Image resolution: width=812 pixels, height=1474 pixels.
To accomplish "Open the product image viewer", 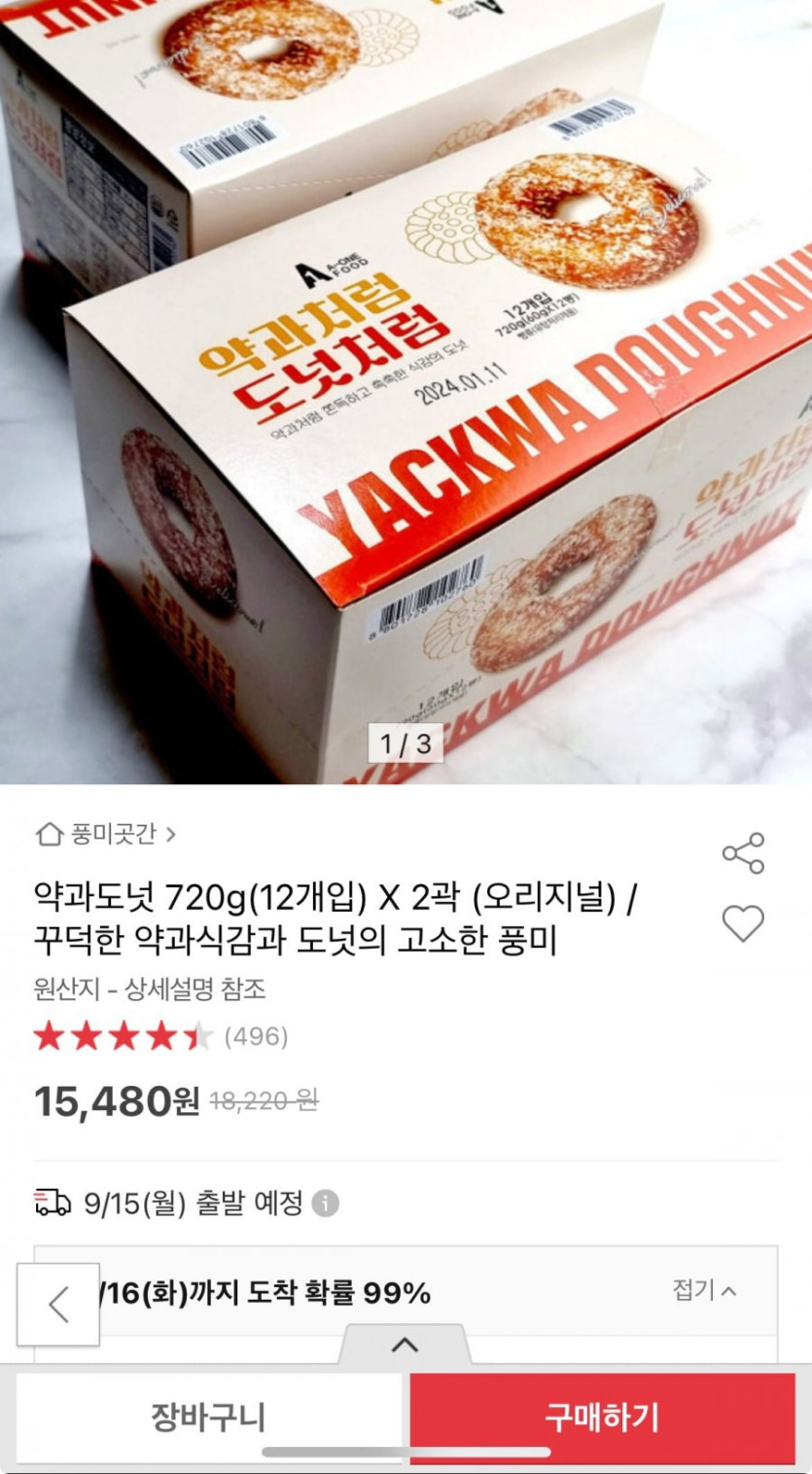I will pyautogui.click(x=406, y=389).
